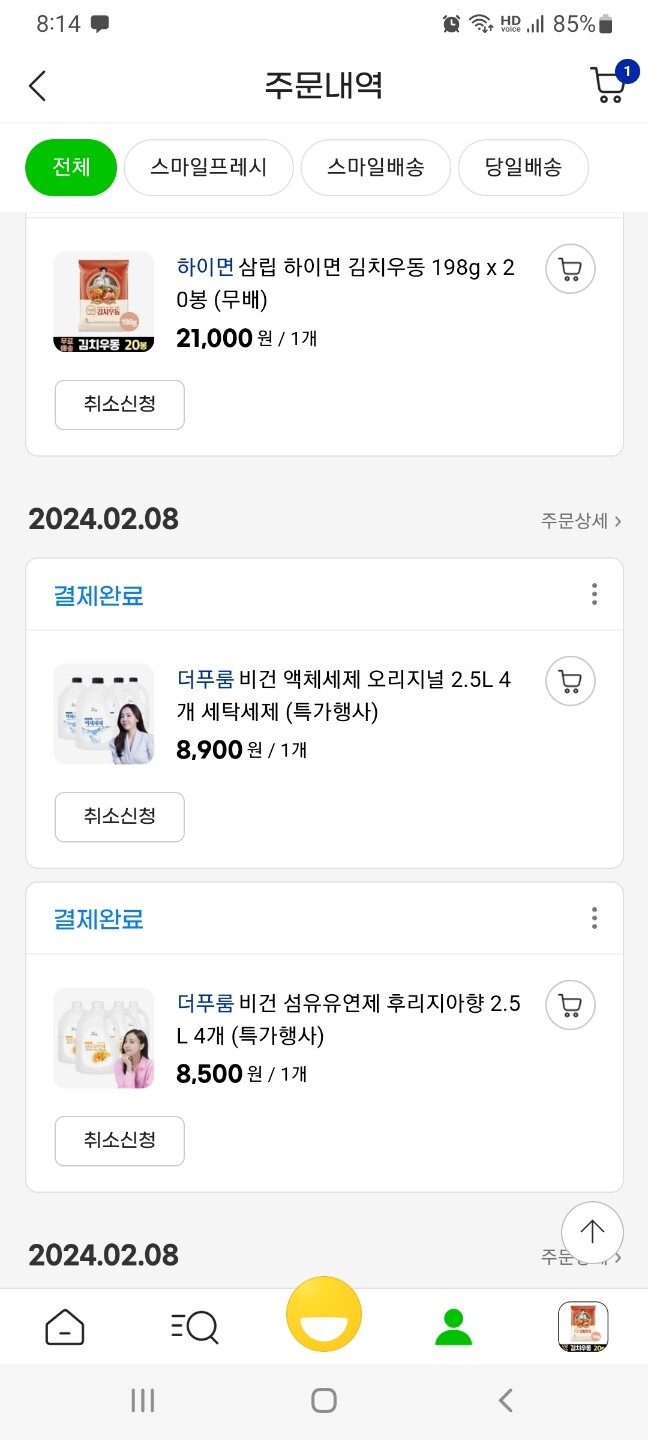Open recently viewed item thumbnail
Viewport: 648px width, 1440px height.
coord(583,1327)
